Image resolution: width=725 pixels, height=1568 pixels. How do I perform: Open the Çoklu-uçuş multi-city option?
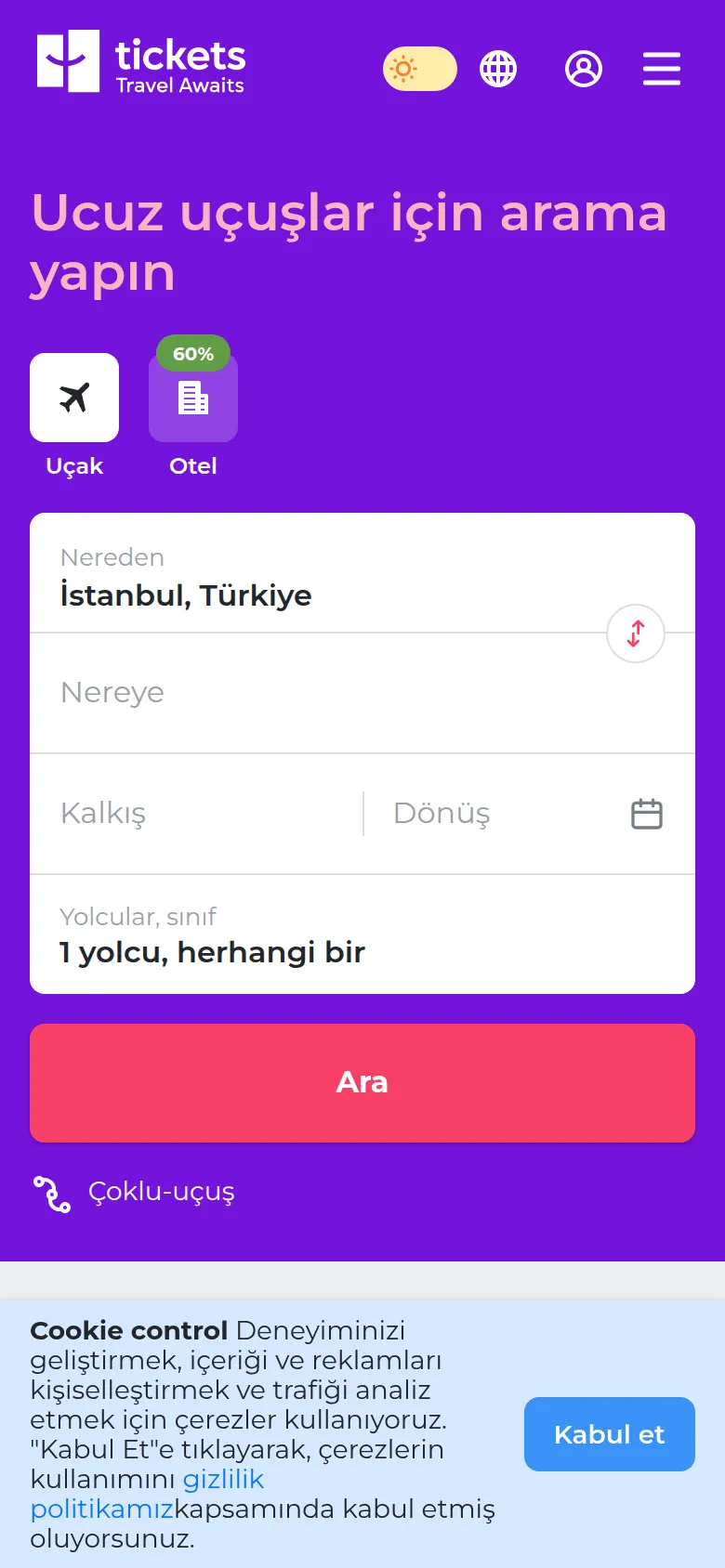click(134, 1193)
